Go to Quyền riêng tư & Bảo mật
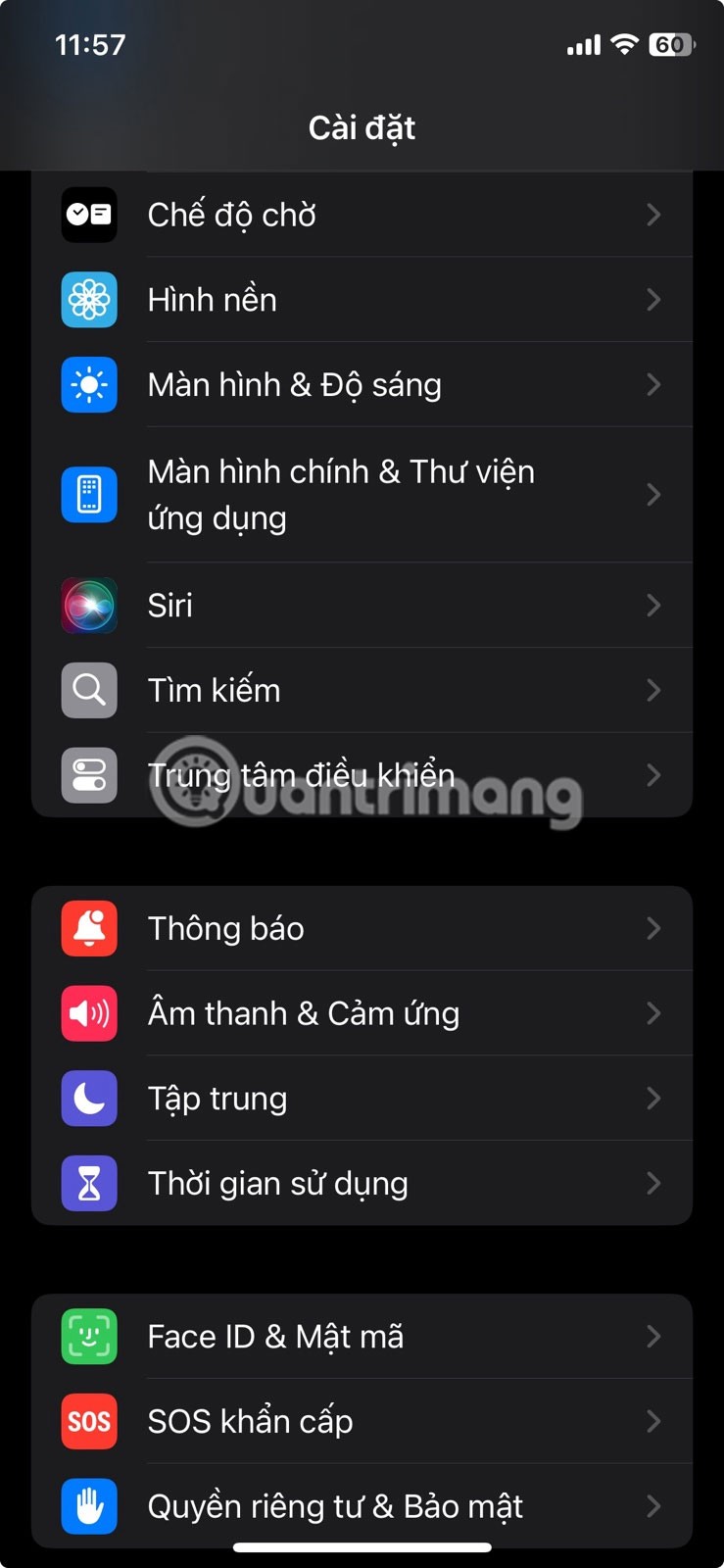 [362, 1506]
